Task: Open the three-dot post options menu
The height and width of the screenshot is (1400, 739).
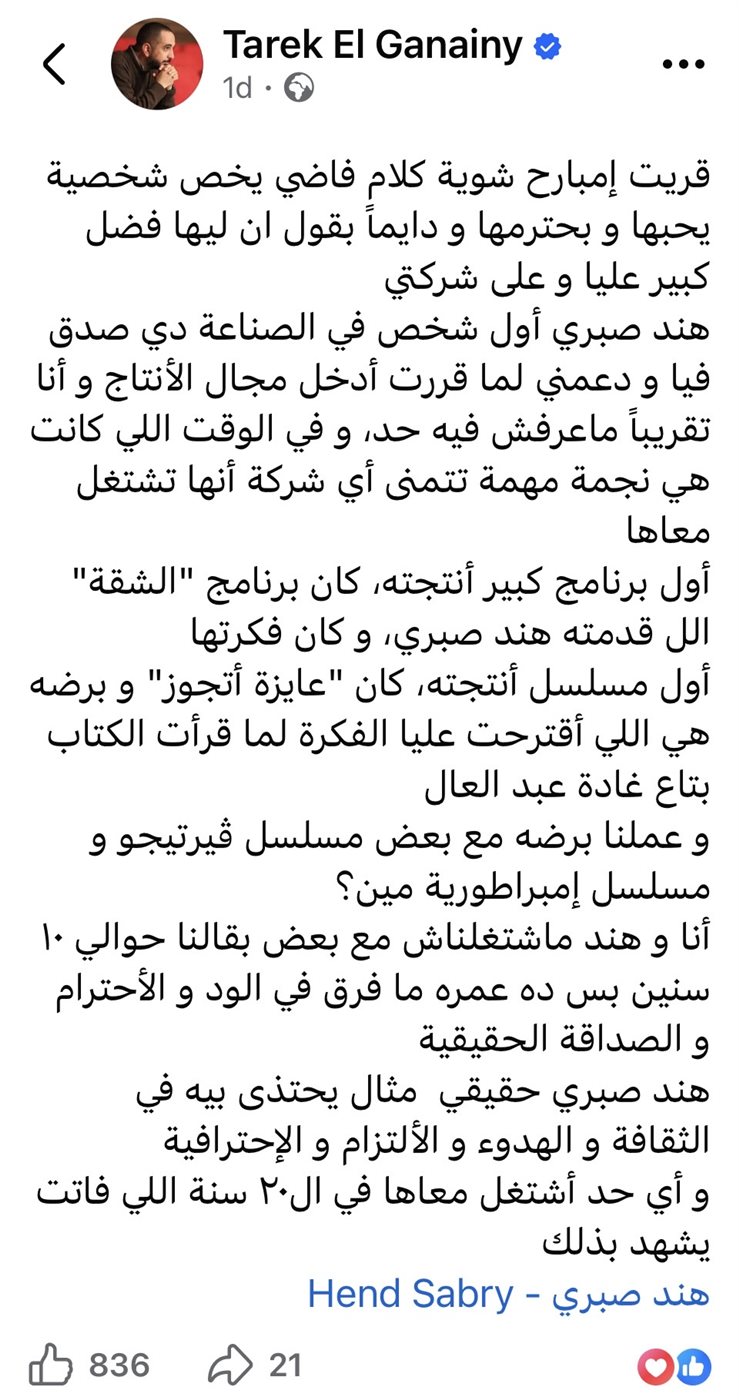Action: pyautogui.click(x=684, y=65)
